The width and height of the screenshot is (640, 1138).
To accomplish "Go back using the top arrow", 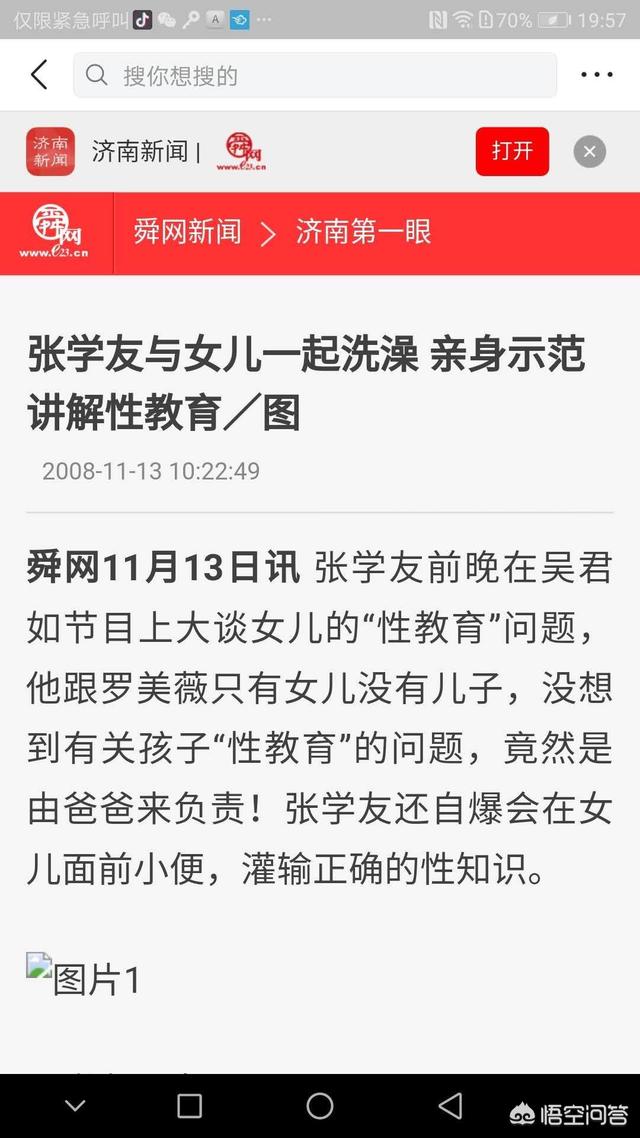I will point(39,75).
